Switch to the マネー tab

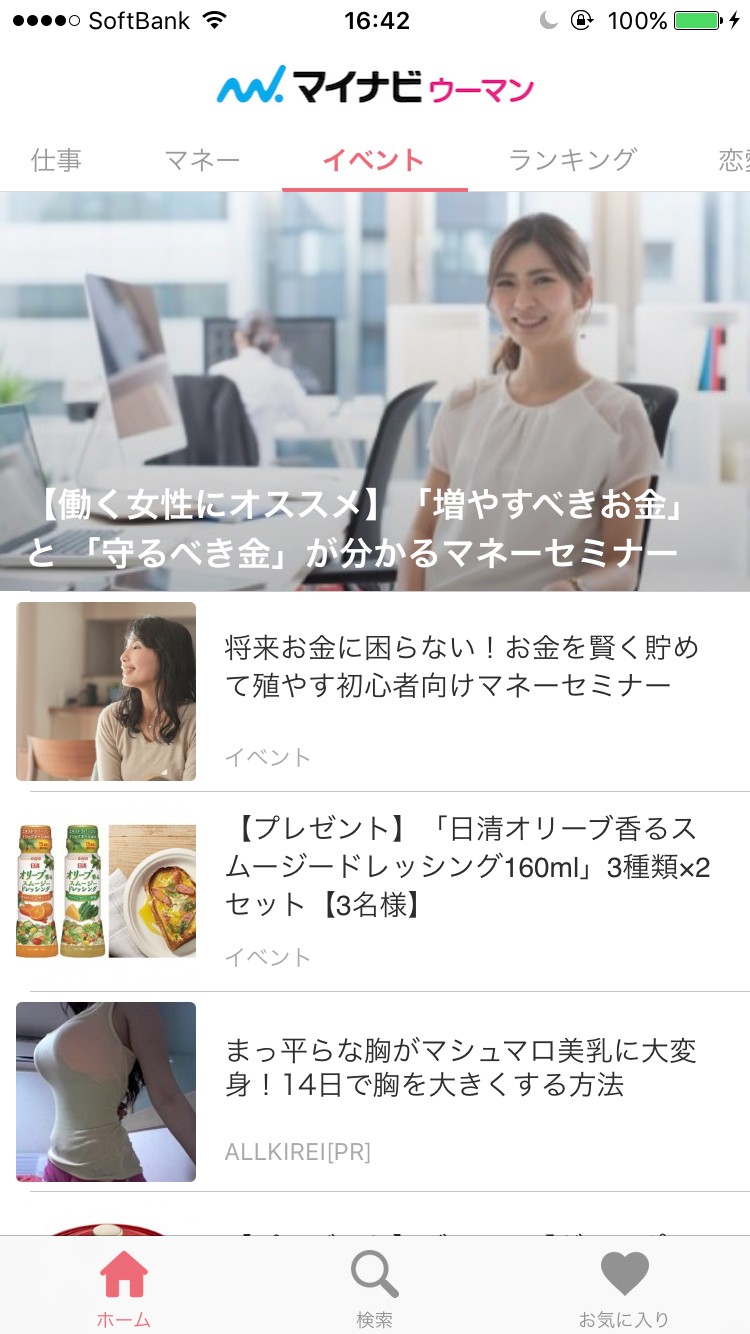tap(202, 160)
